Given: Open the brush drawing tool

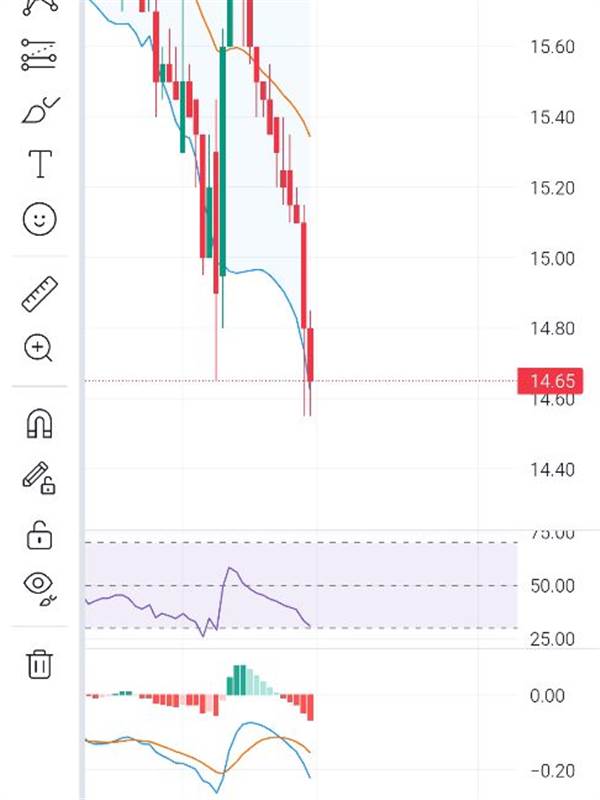Looking at the screenshot, I should click(40, 110).
